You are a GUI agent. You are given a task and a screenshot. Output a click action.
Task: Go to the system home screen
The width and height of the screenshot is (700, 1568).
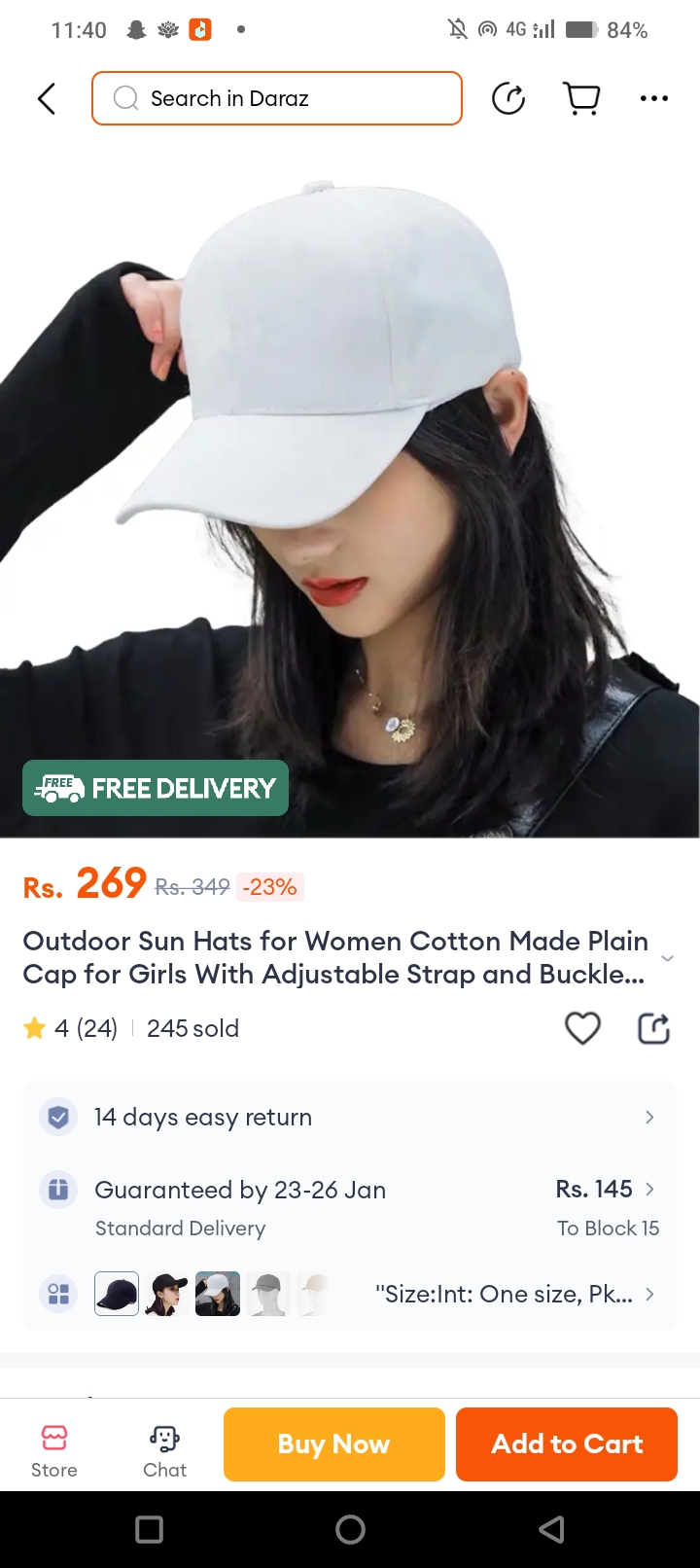(x=350, y=1529)
